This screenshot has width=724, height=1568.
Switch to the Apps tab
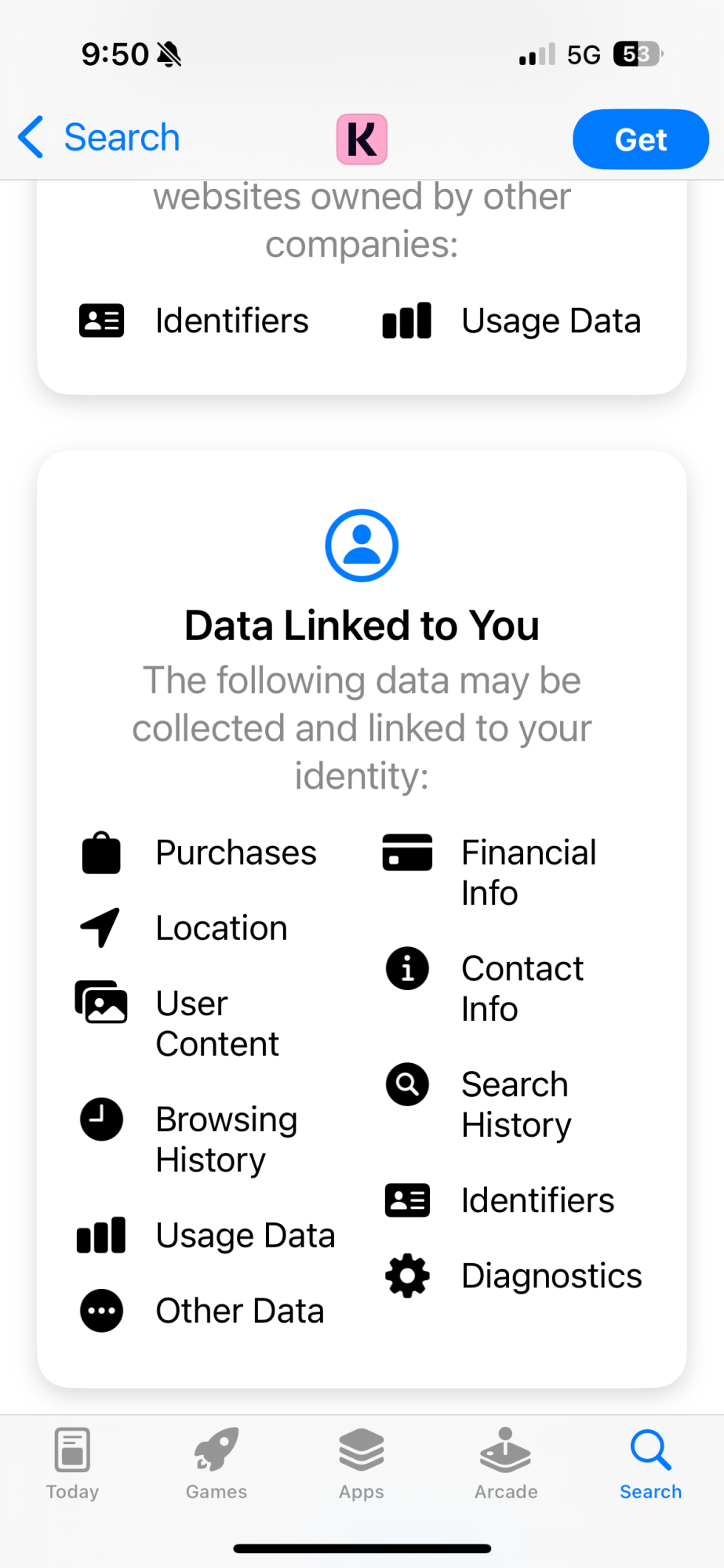pos(362,1463)
